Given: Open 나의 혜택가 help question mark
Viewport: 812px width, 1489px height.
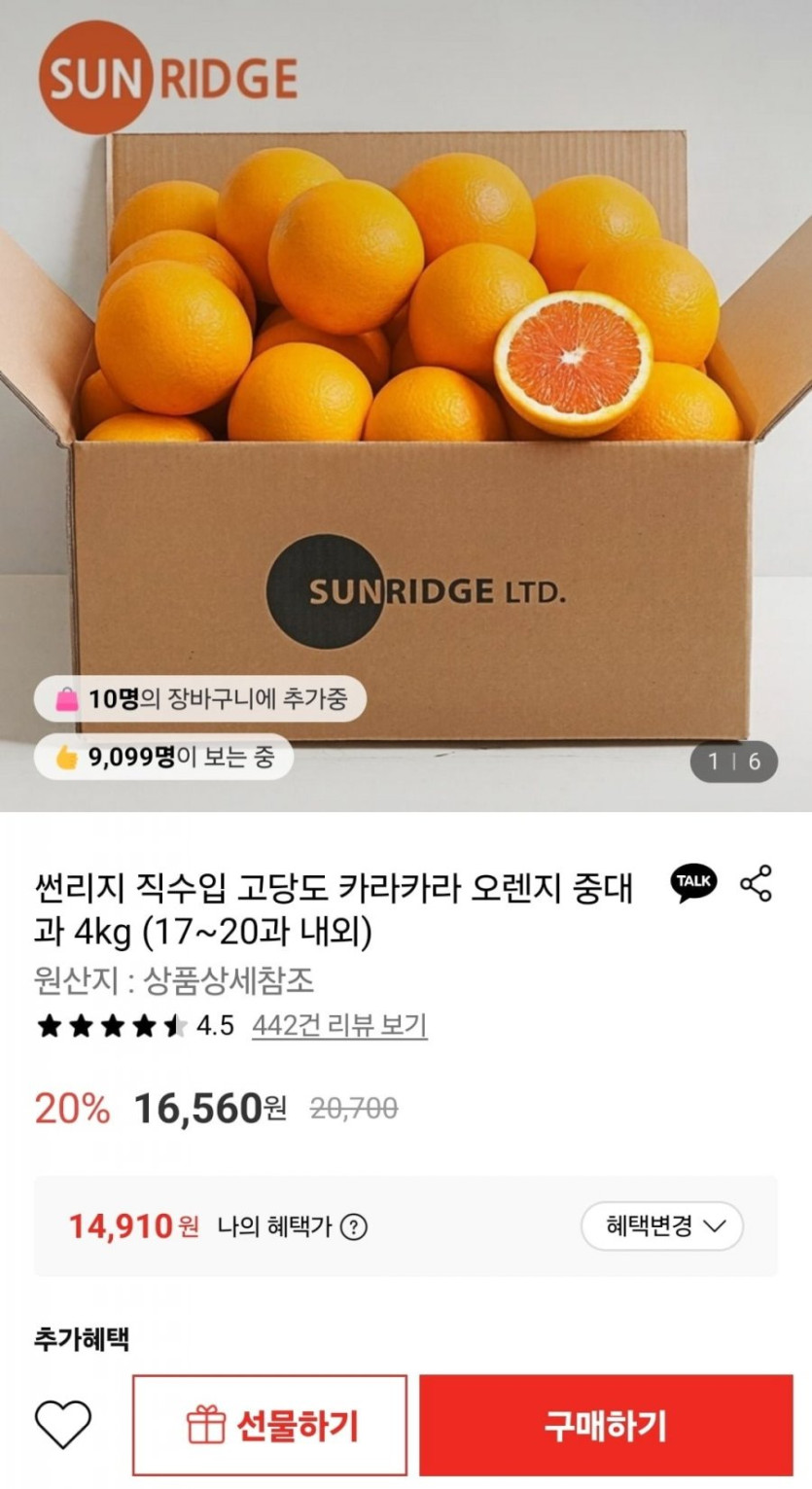Looking at the screenshot, I should (x=355, y=1226).
